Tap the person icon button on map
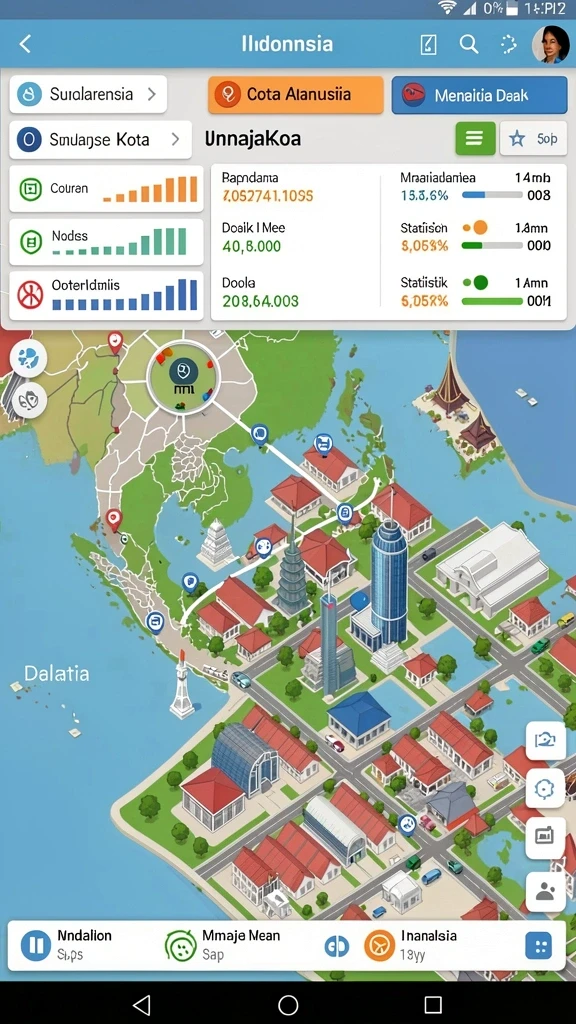This screenshot has width=576, height=1024. pyautogui.click(x=545, y=891)
